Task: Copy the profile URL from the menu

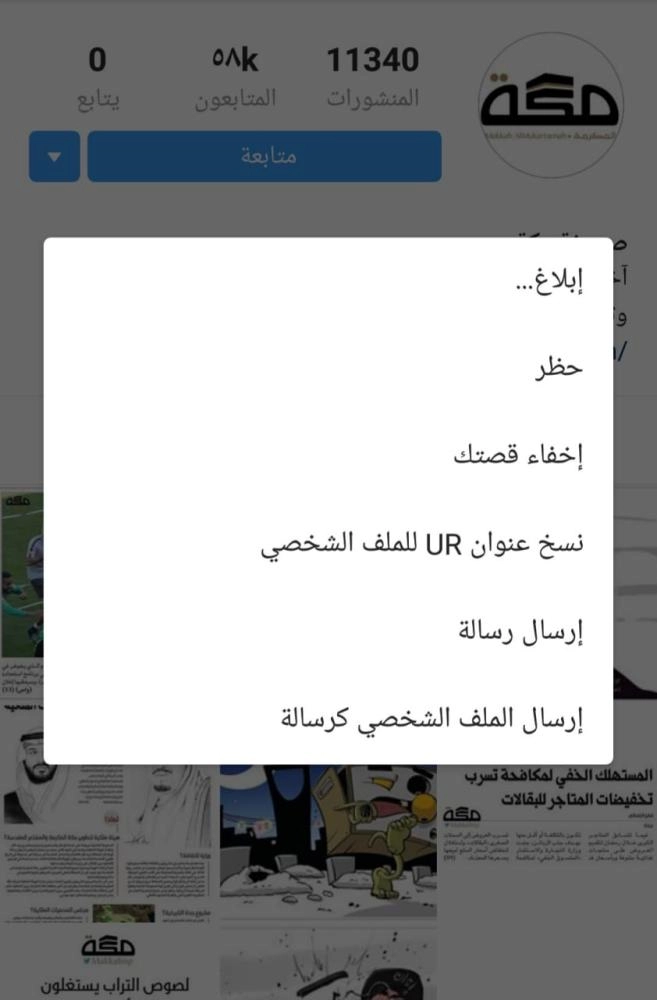Action: tap(422, 544)
